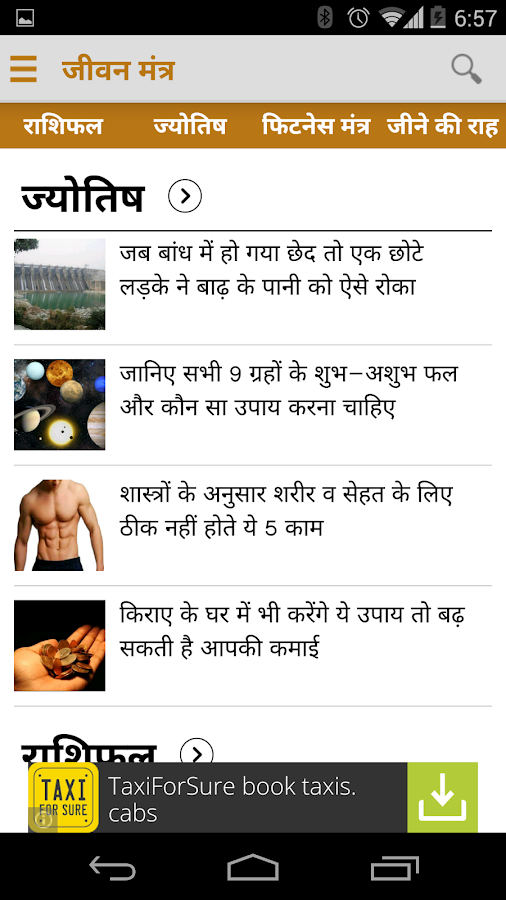Image resolution: width=506 pixels, height=900 pixels.
Task: Read the 9 ग्रहों के शुभ-अशुभ फल article
Action: point(253,405)
